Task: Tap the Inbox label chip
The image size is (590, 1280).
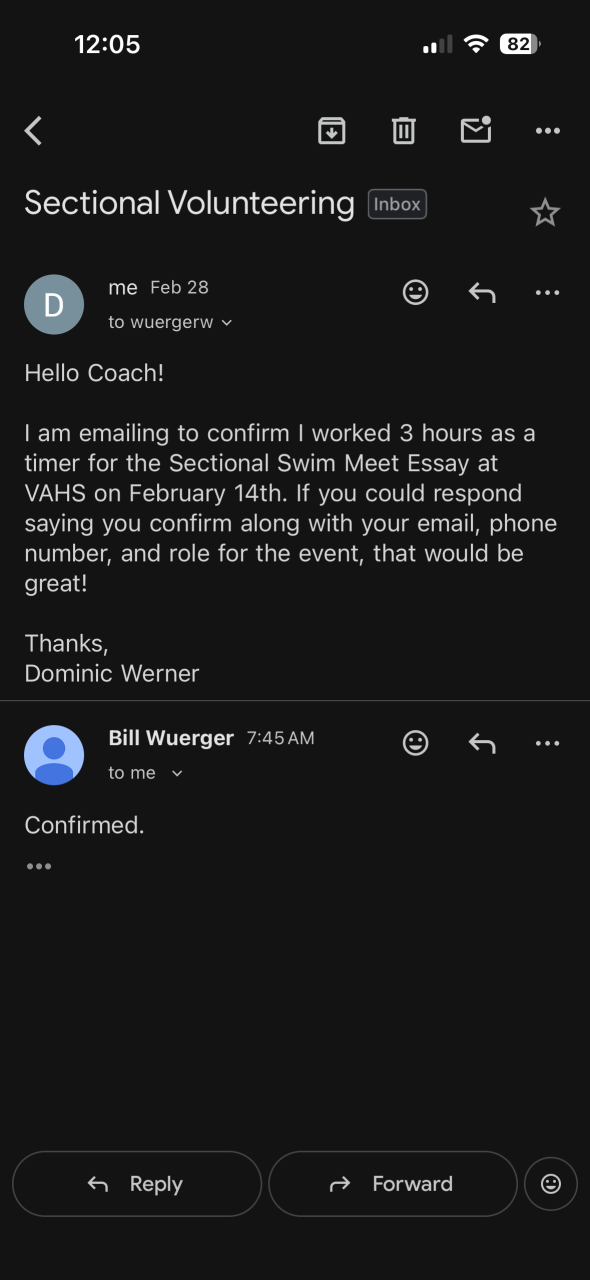Action: click(398, 204)
